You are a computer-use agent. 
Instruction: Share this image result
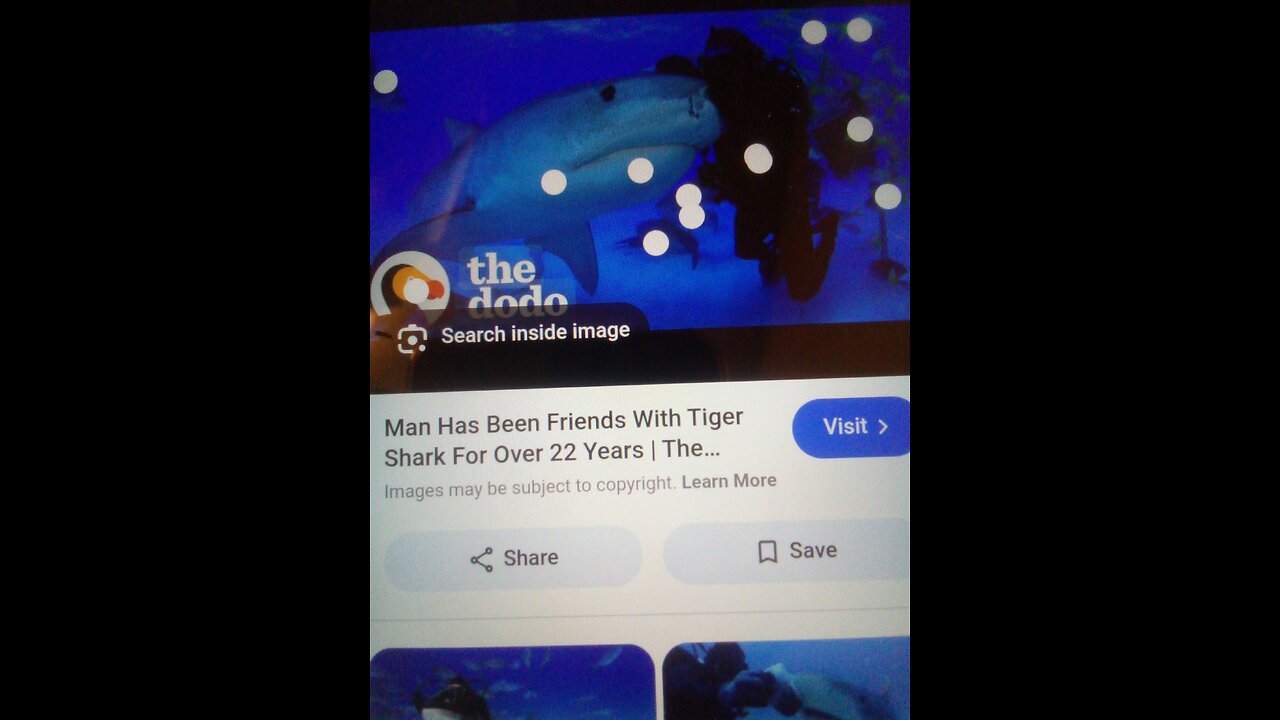pos(513,558)
